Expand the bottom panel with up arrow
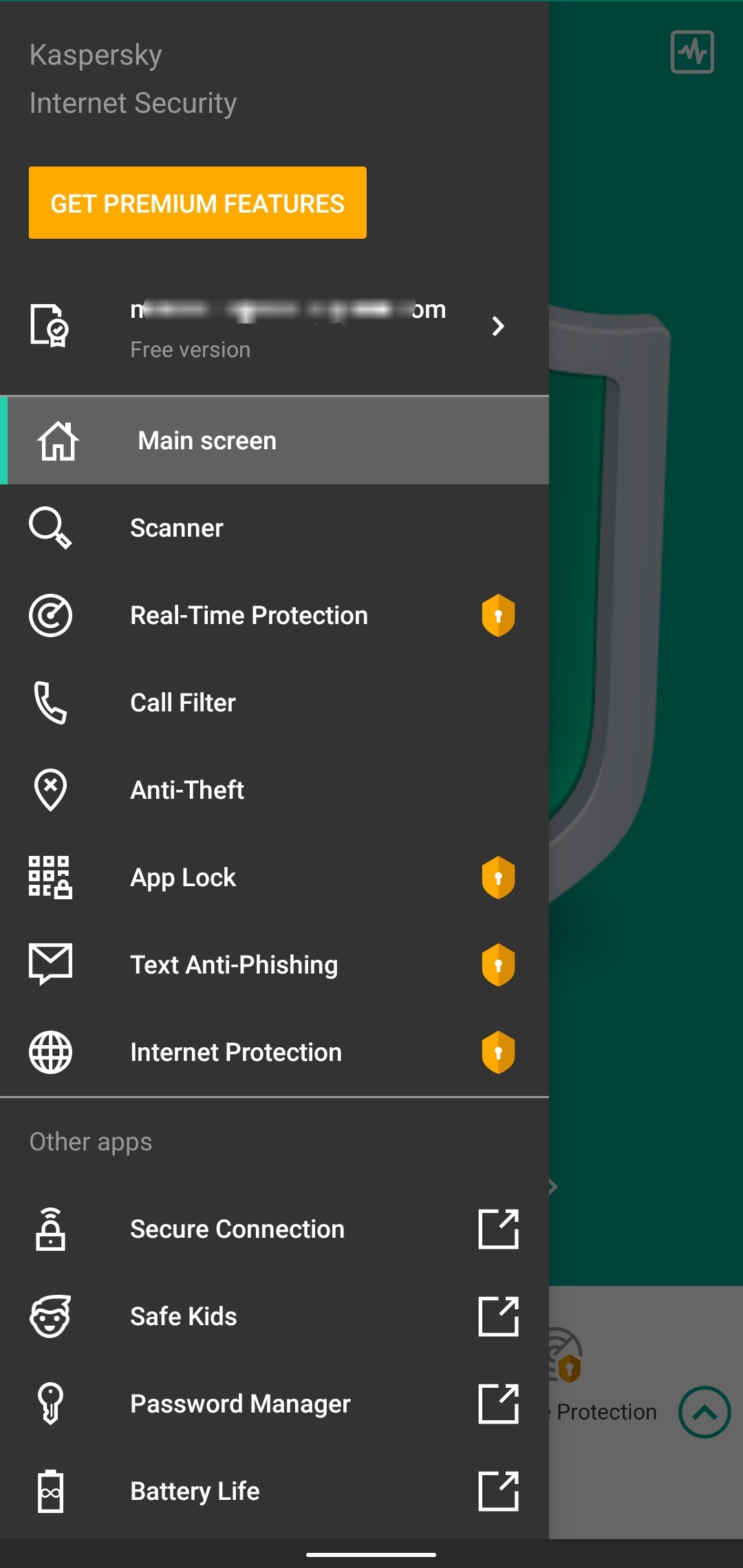The height and width of the screenshot is (1568, 743). [x=704, y=1413]
